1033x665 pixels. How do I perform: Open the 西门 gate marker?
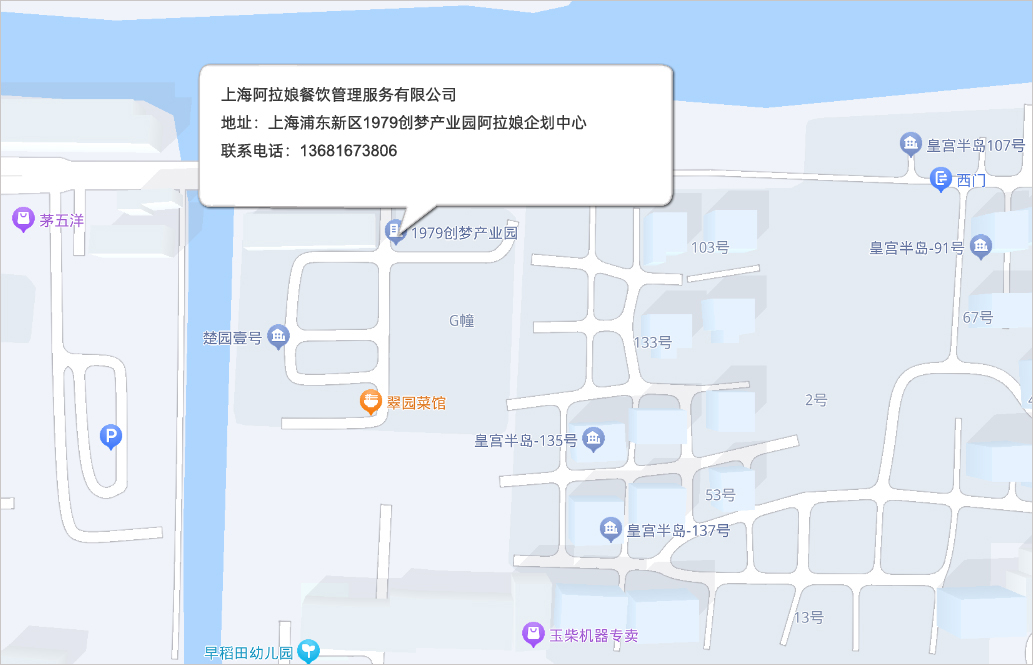(941, 180)
